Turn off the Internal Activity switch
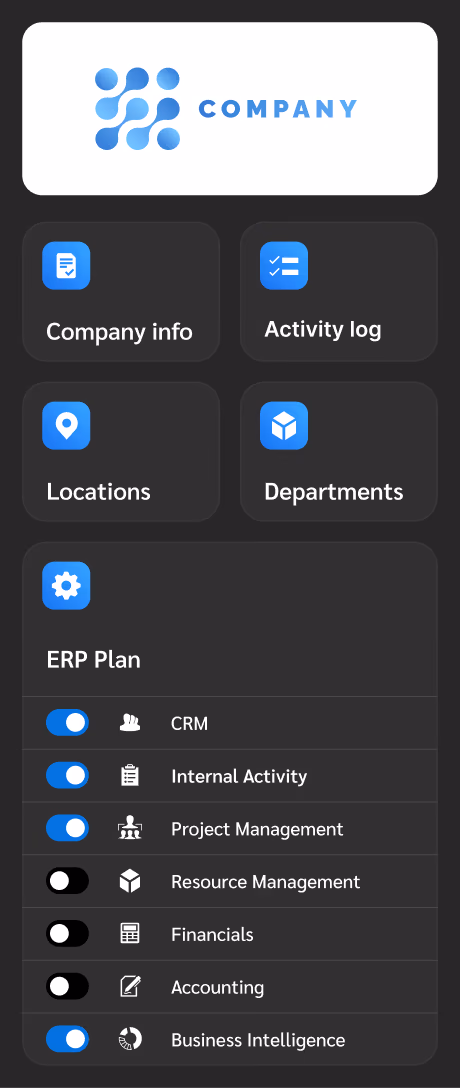The height and width of the screenshot is (1088, 460). tap(67, 775)
